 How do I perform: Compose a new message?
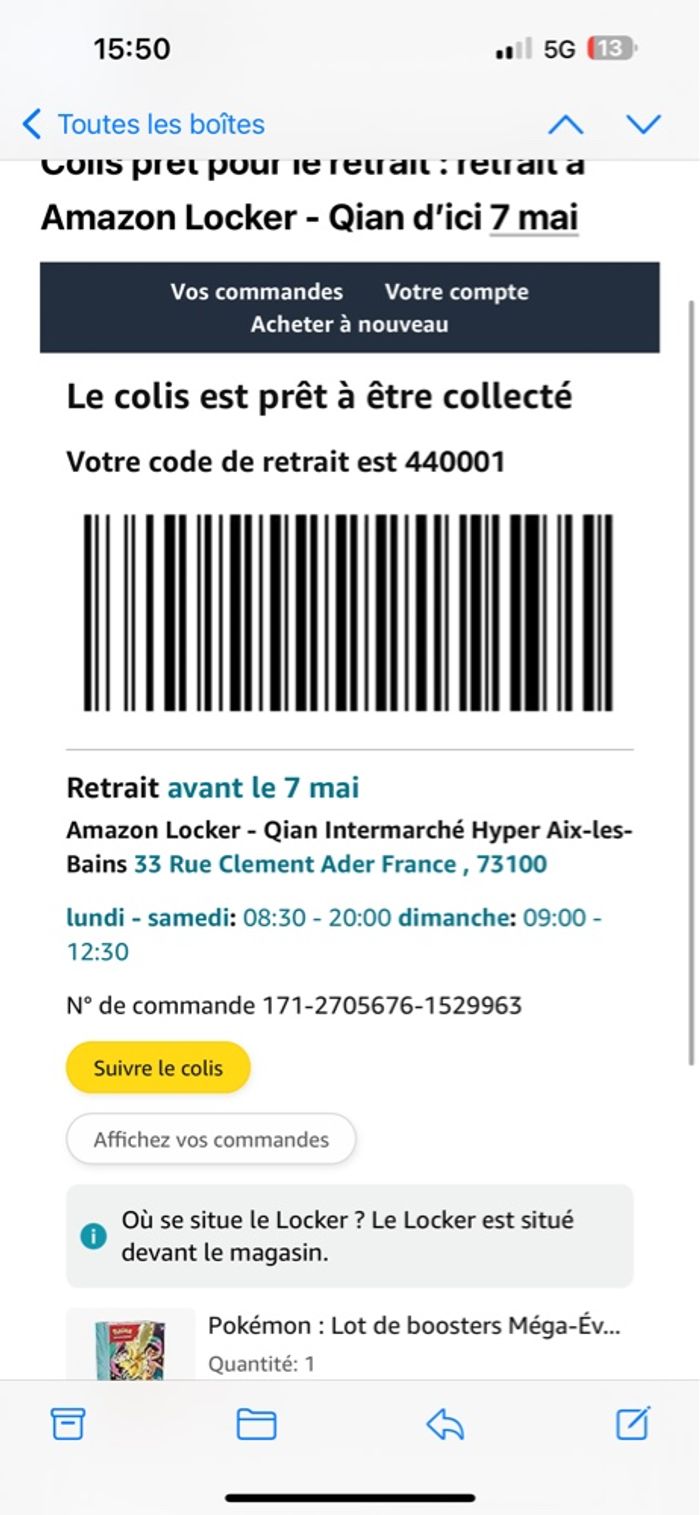pos(633,1423)
